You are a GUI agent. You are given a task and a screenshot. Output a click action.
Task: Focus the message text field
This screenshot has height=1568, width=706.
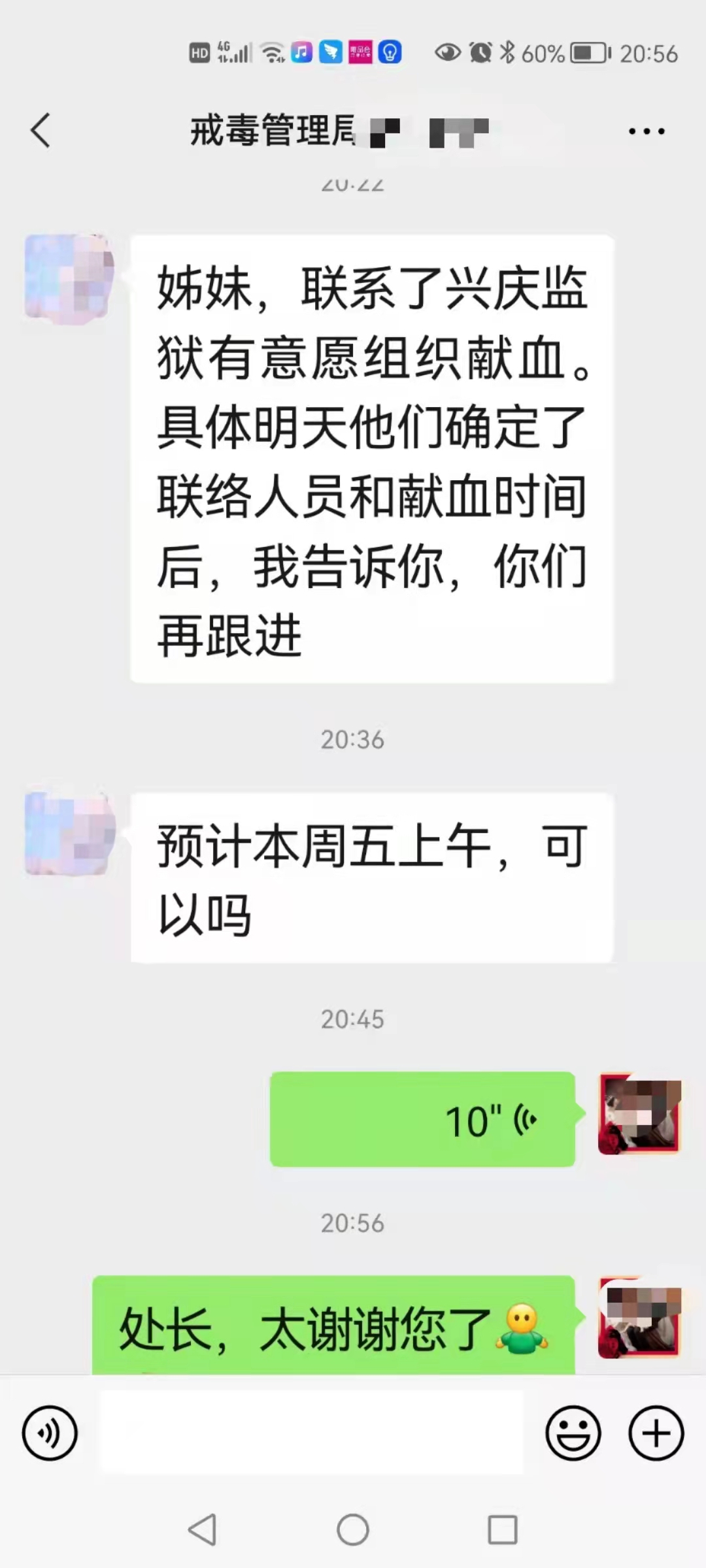coord(311,1432)
